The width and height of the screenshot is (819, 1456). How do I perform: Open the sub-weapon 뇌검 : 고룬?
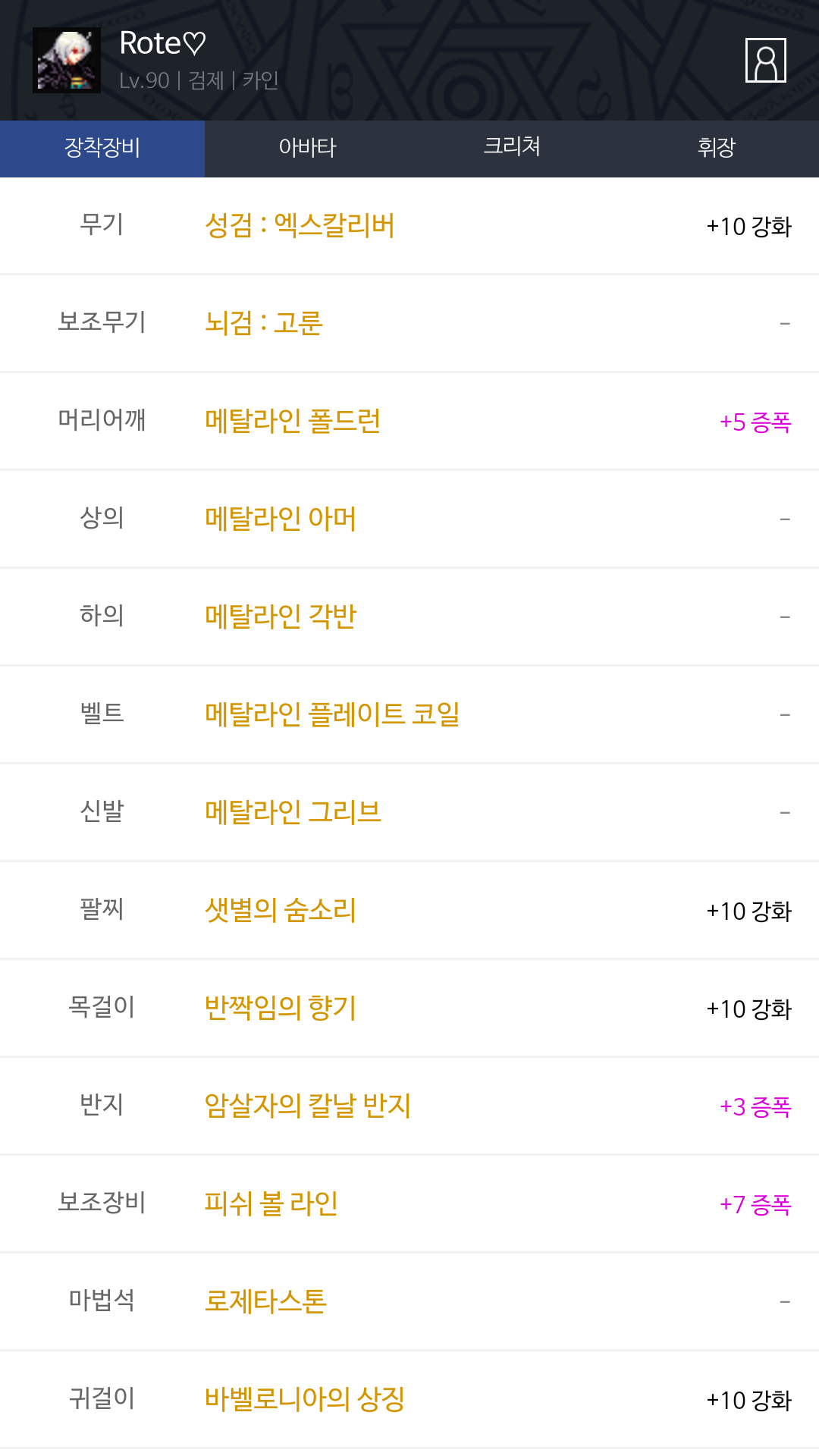click(409, 324)
